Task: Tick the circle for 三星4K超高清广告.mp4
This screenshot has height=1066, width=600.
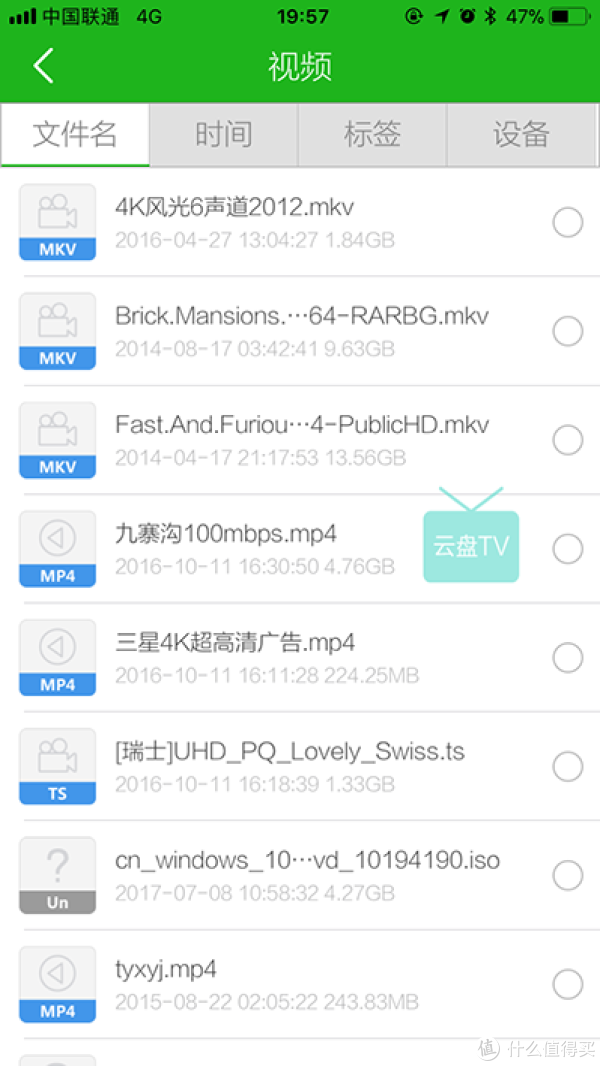Action: point(567,657)
